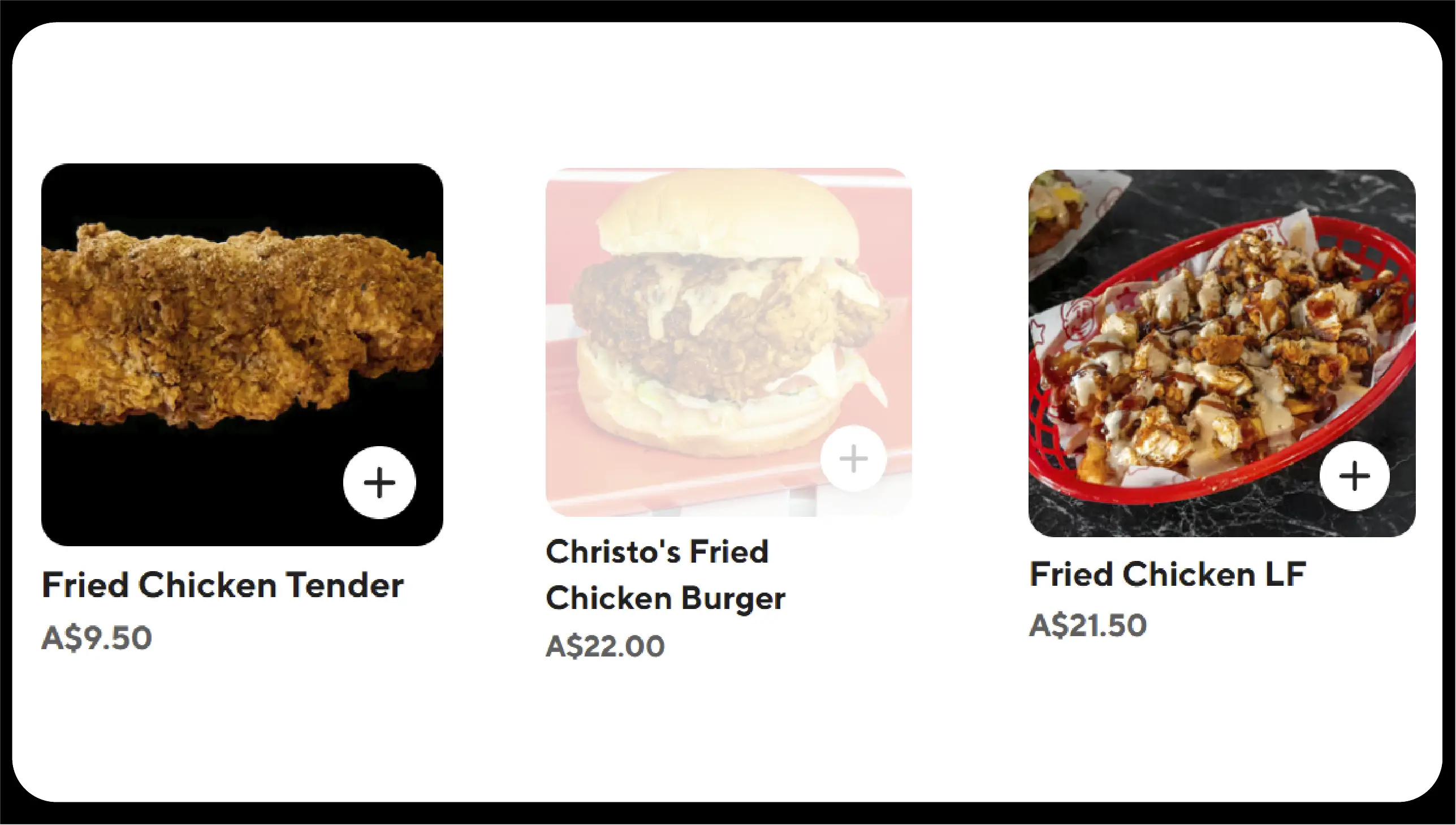Add Fried Chicken LF to cart
1456x825 pixels.
point(1354,476)
